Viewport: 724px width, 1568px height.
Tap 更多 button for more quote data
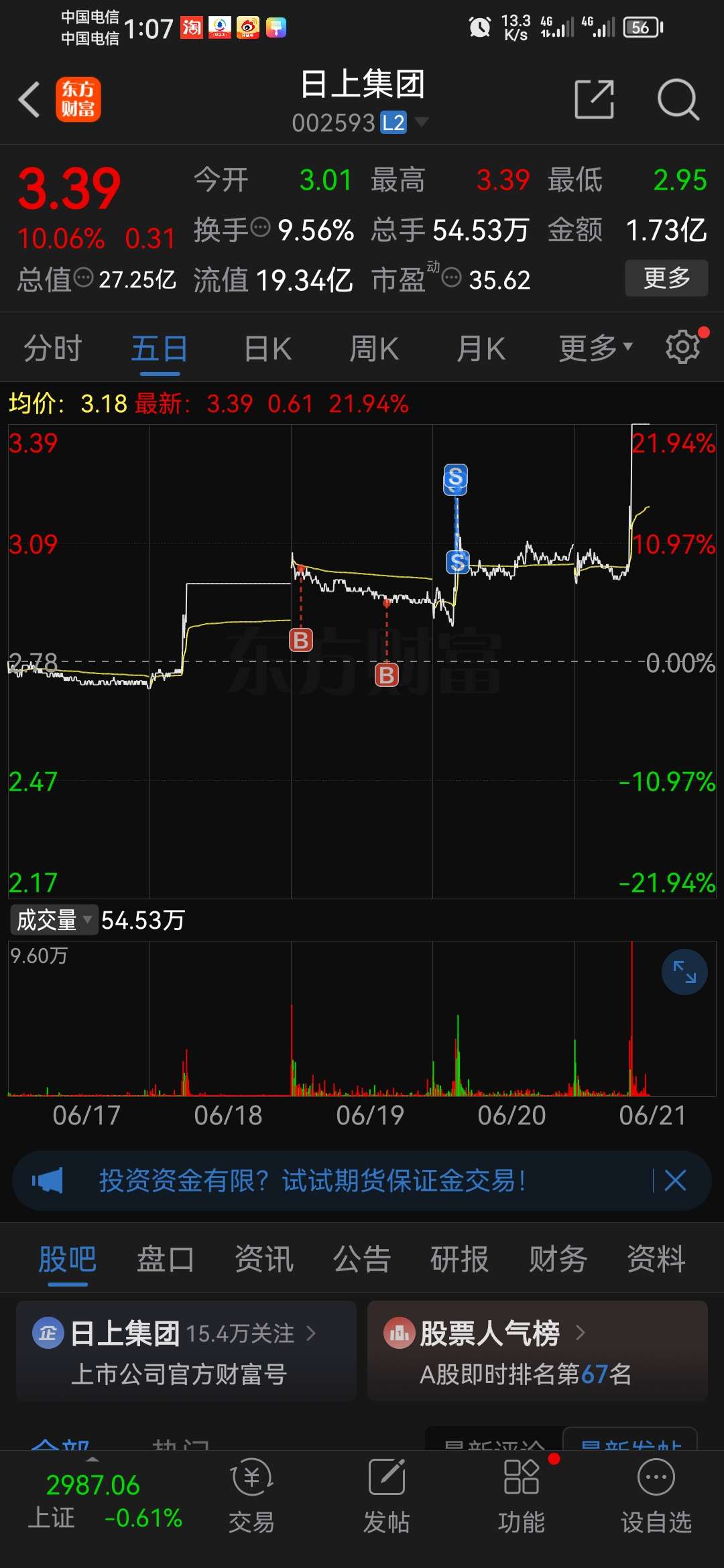(x=666, y=278)
